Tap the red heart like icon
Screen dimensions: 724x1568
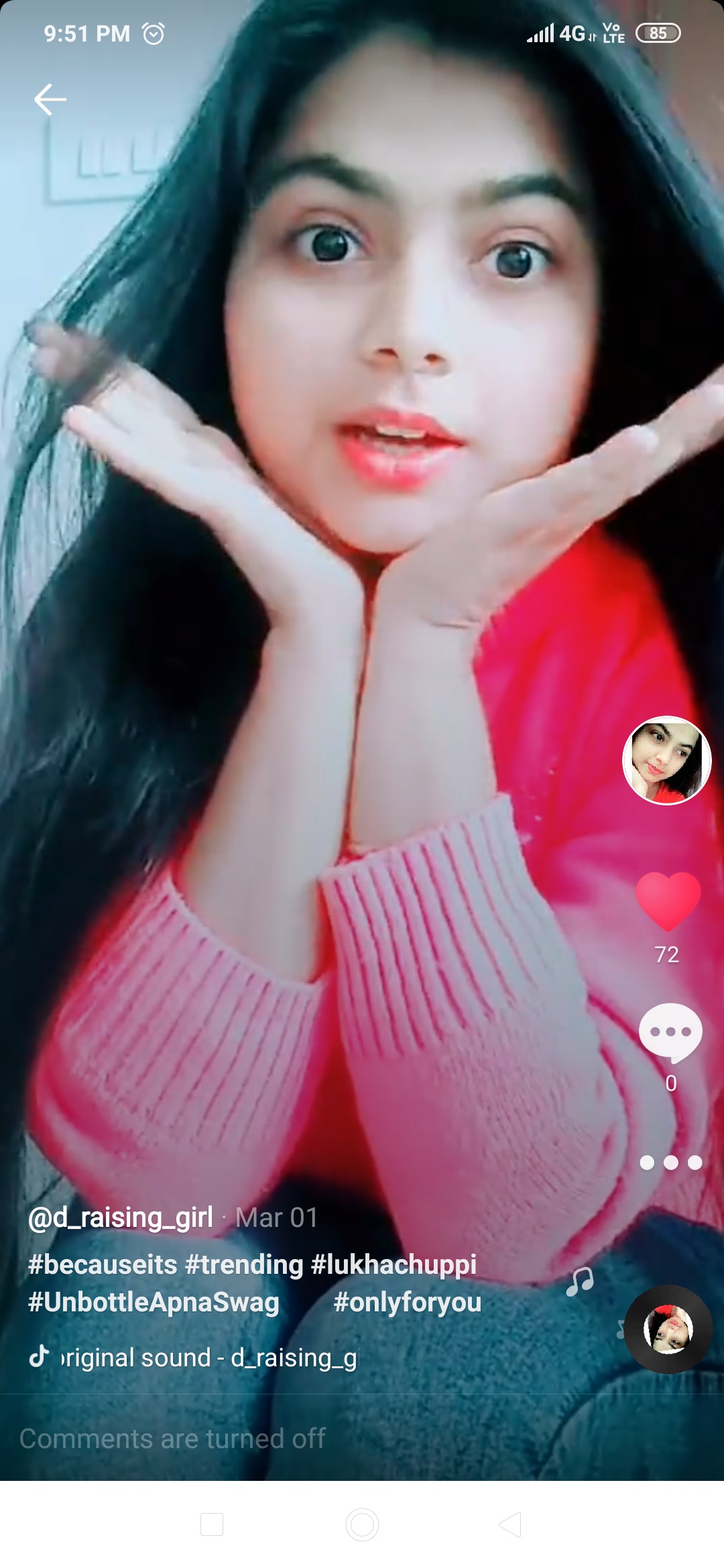(x=668, y=901)
